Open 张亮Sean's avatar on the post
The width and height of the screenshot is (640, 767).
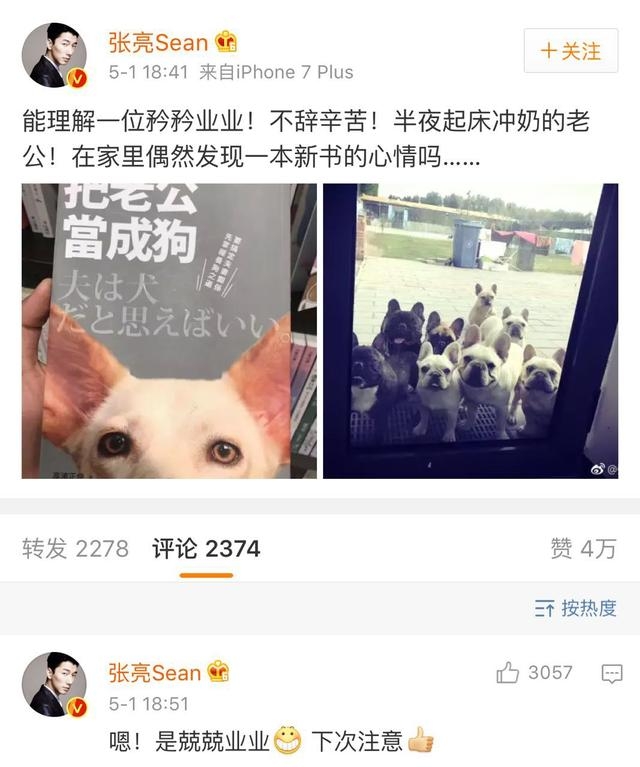55,55
